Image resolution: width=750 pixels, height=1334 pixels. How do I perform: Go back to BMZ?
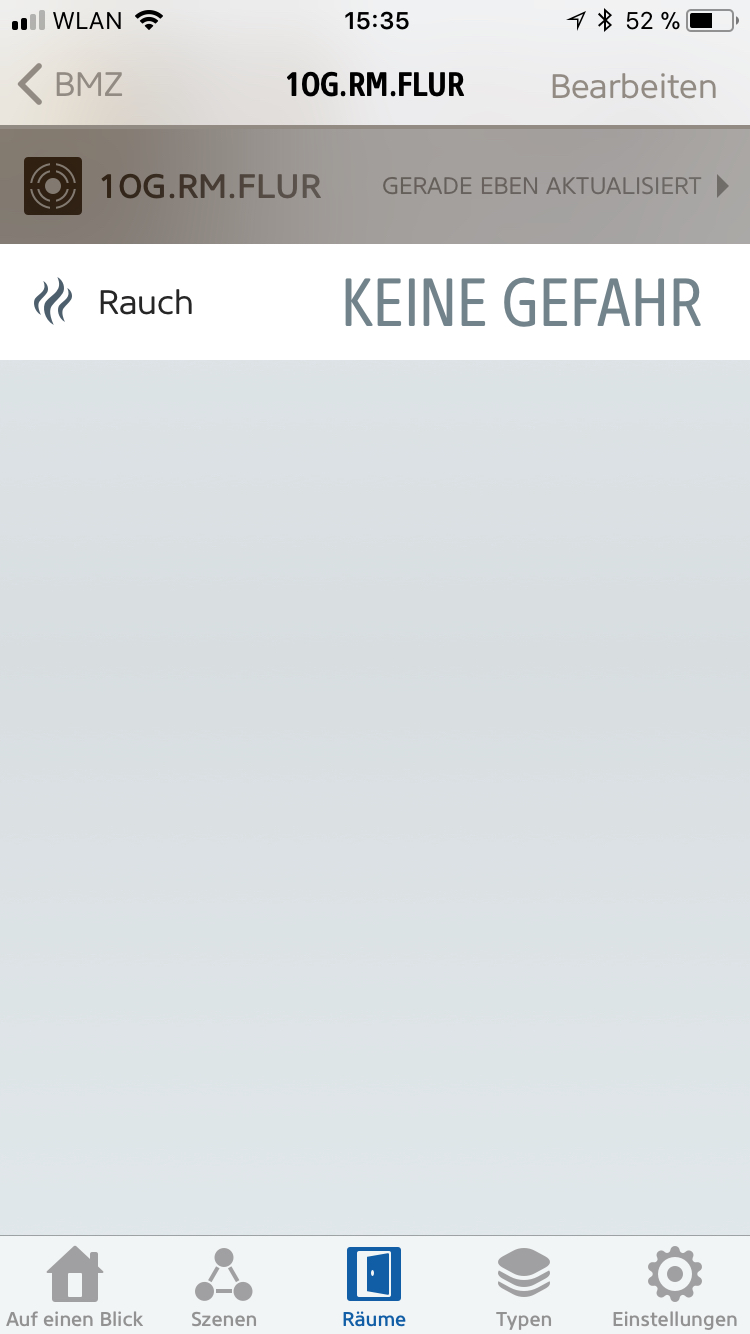pos(70,85)
